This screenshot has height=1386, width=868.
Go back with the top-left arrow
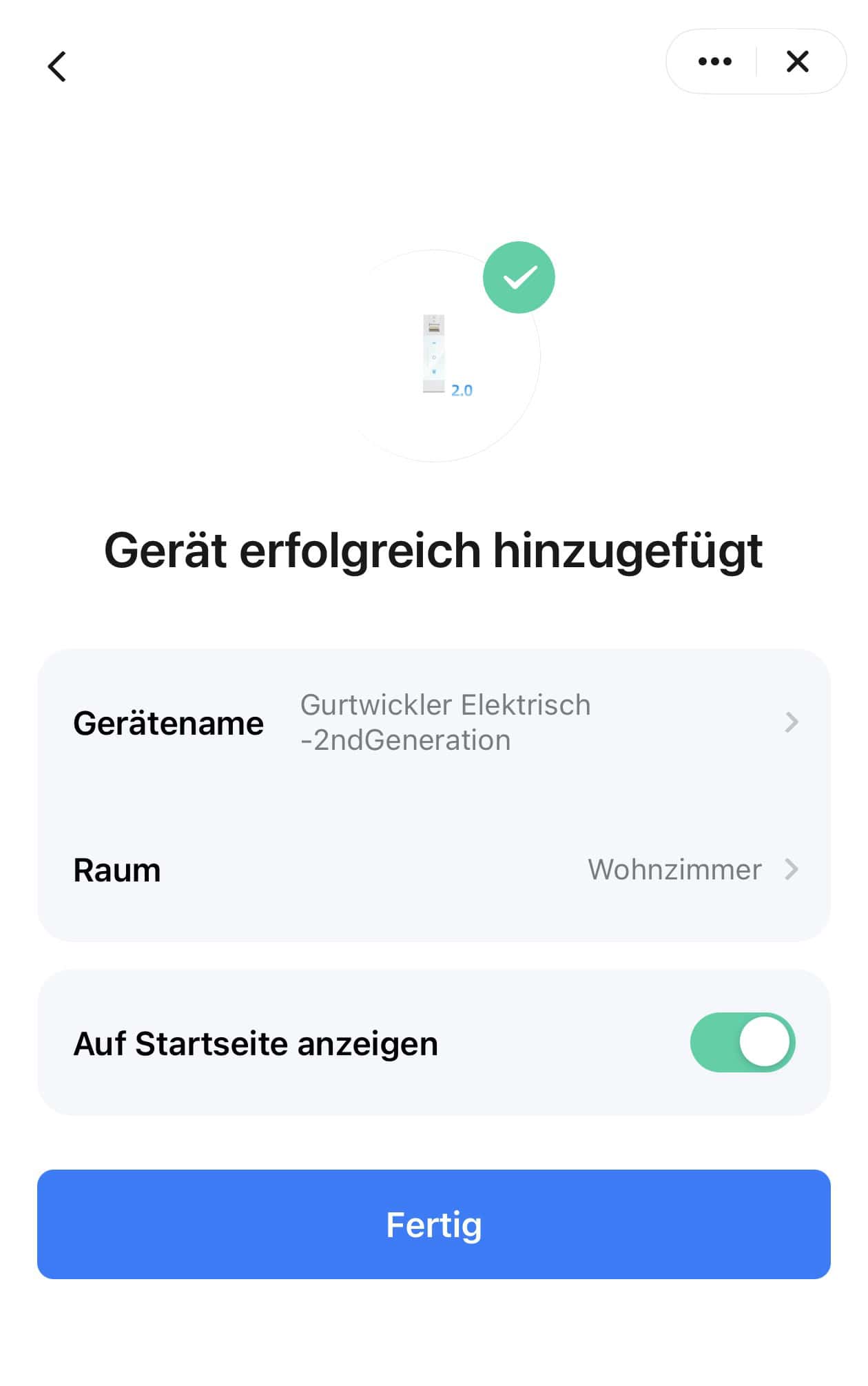(57, 66)
